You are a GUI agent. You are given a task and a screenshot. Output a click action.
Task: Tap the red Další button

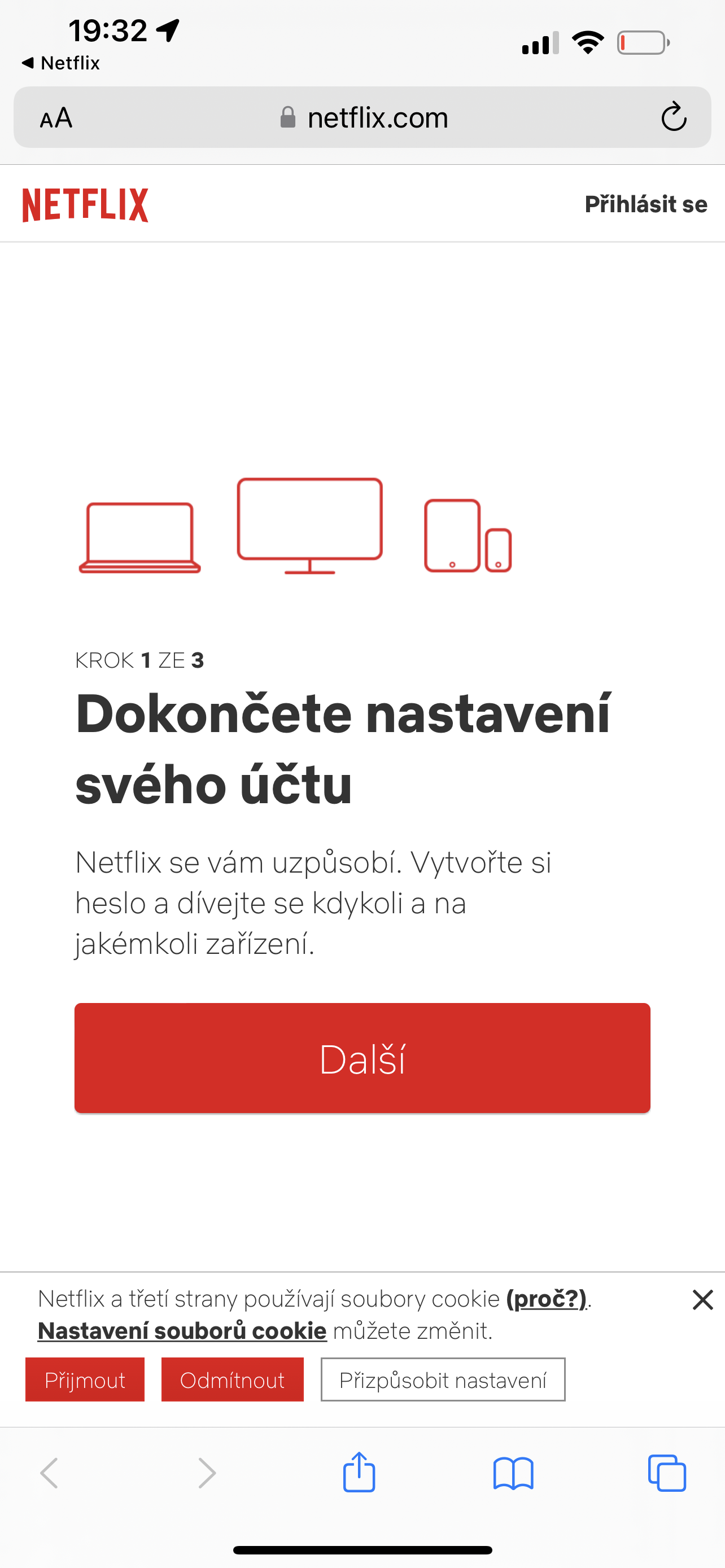[362, 1058]
